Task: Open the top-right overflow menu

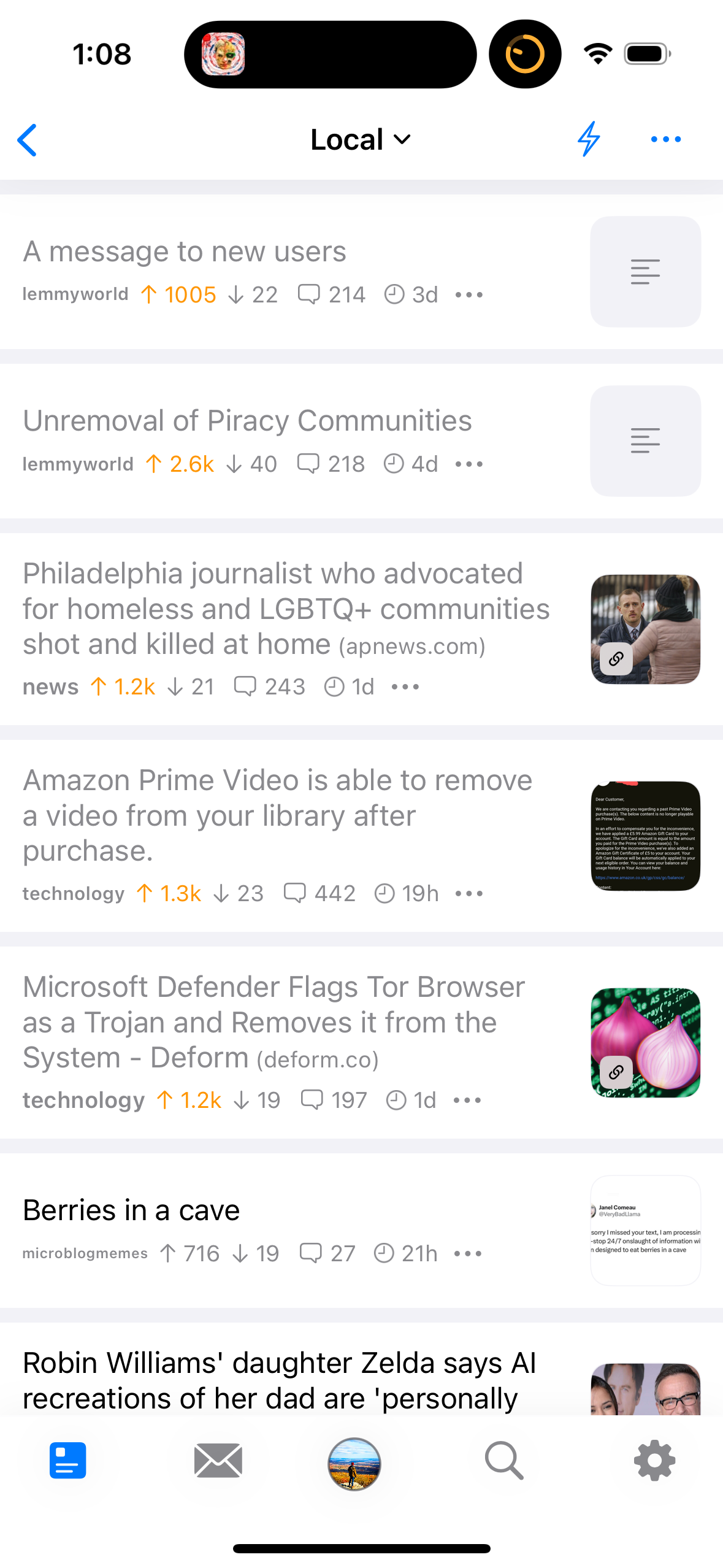Action: [x=665, y=140]
